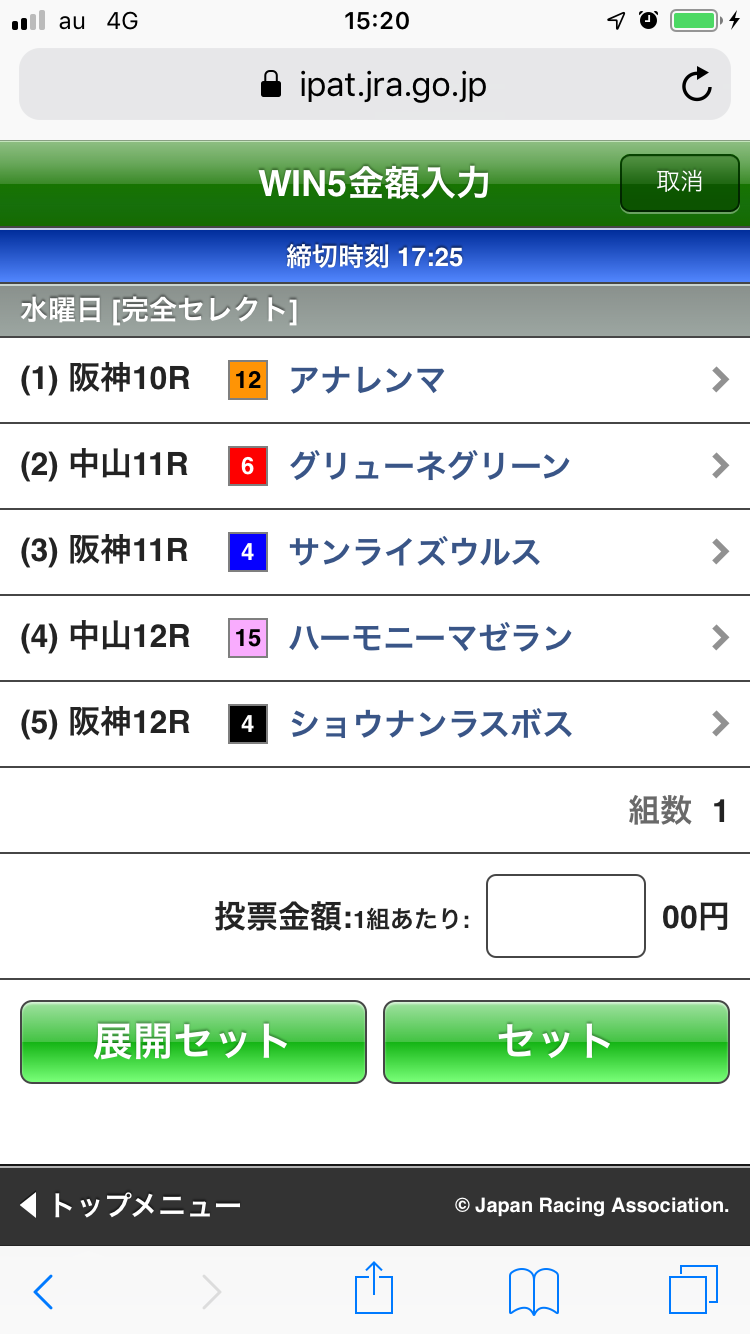
Task: Open the 中山12R ハーモニーマゼラン row
Action: 374,637
